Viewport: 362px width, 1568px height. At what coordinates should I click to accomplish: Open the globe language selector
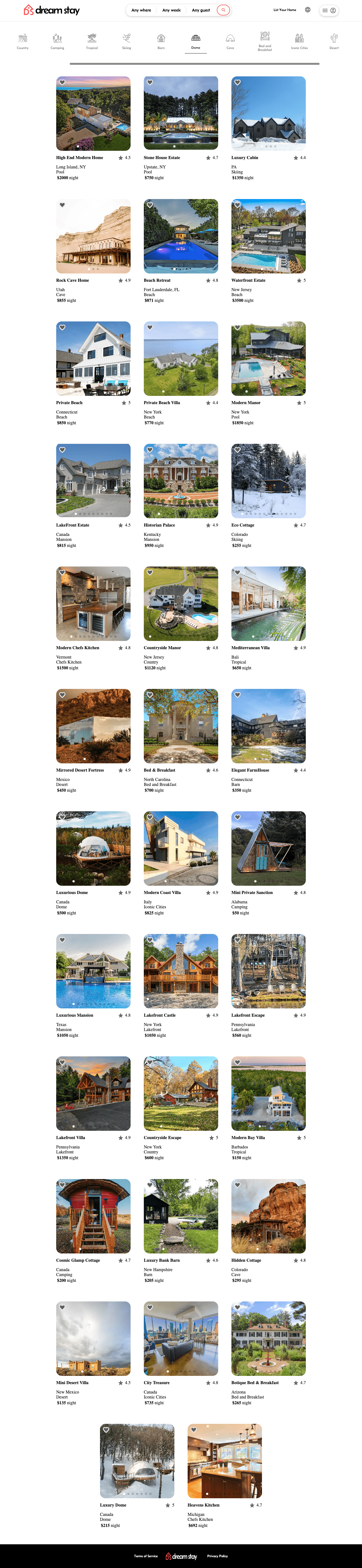tap(307, 10)
